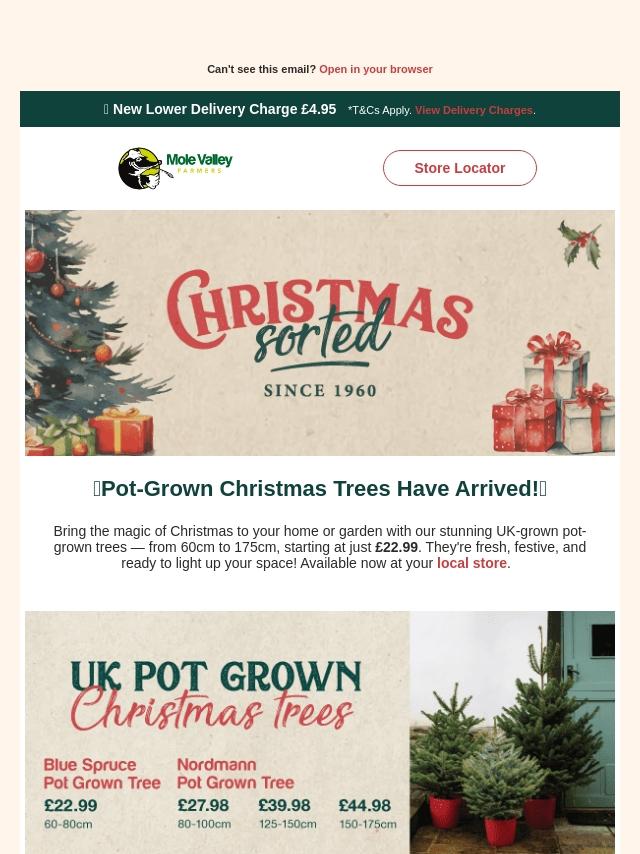The width and height of the screenshot is (640, 854).
Task: Open the UK Pot Grown Christmas Trees banner
Action: pos(320,732)
